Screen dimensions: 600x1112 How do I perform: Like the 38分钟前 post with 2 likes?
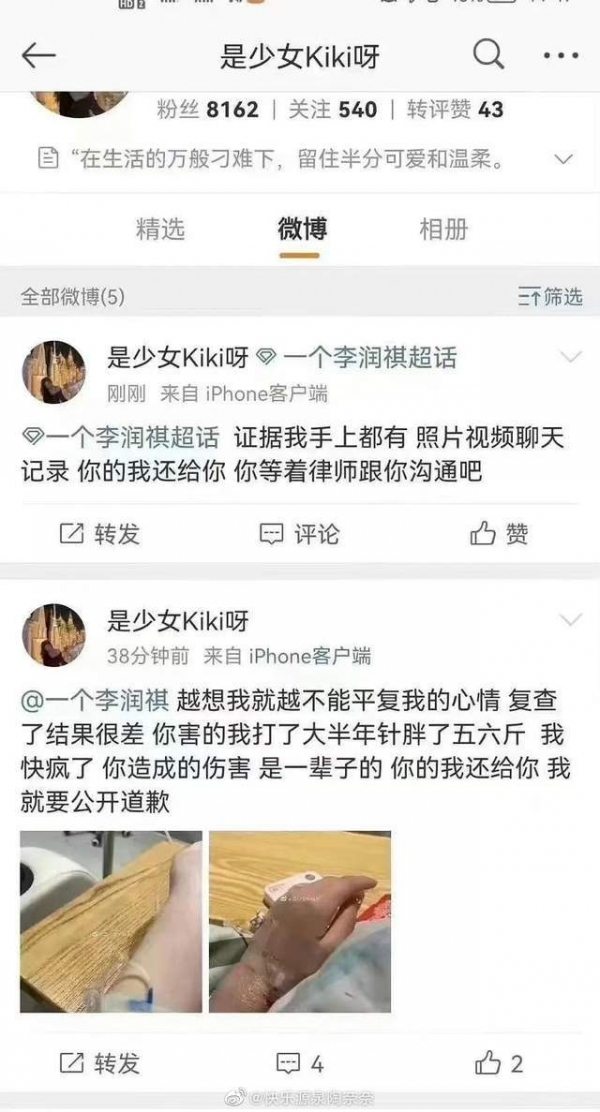pyautogui.click(x=499, y=1062)
